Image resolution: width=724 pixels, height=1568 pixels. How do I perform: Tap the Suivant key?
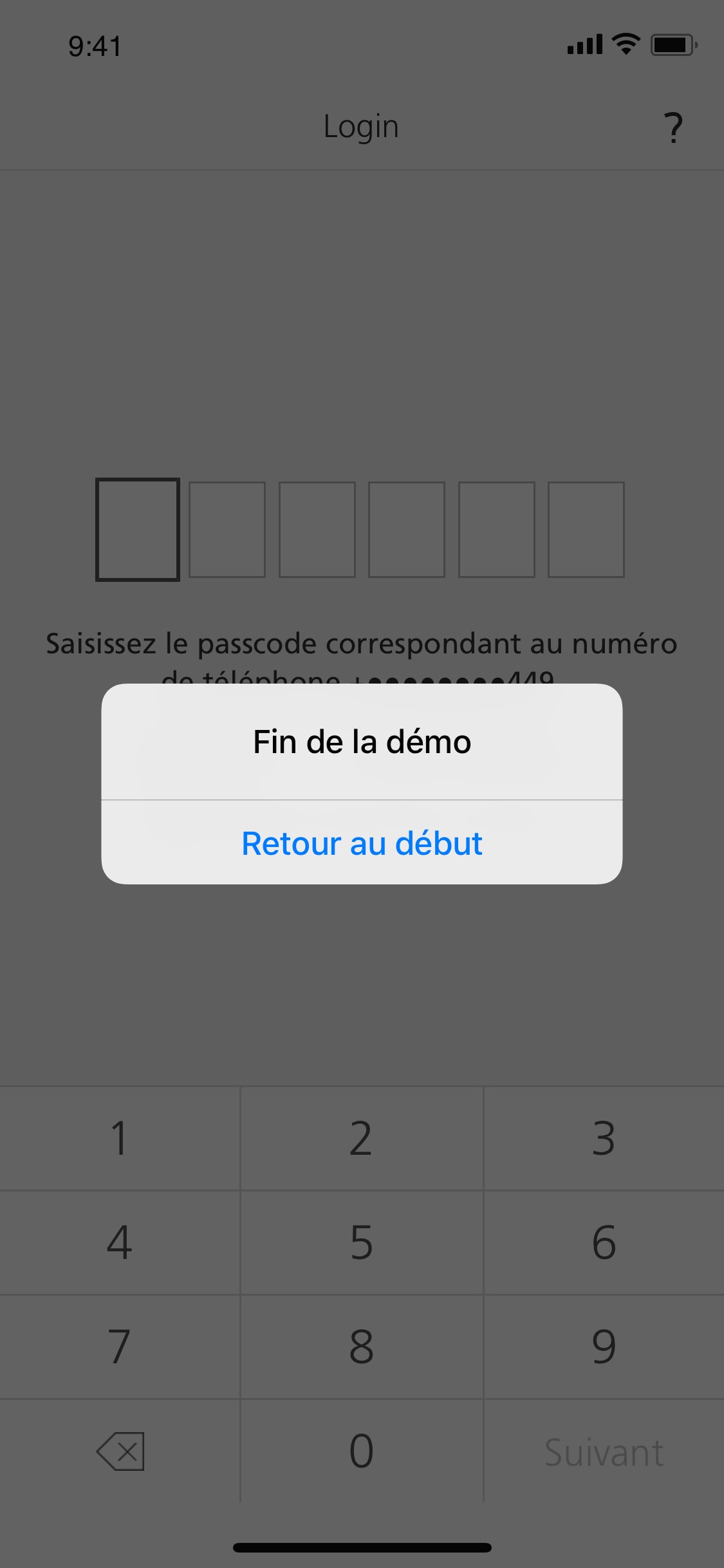tap(604, 1452)
